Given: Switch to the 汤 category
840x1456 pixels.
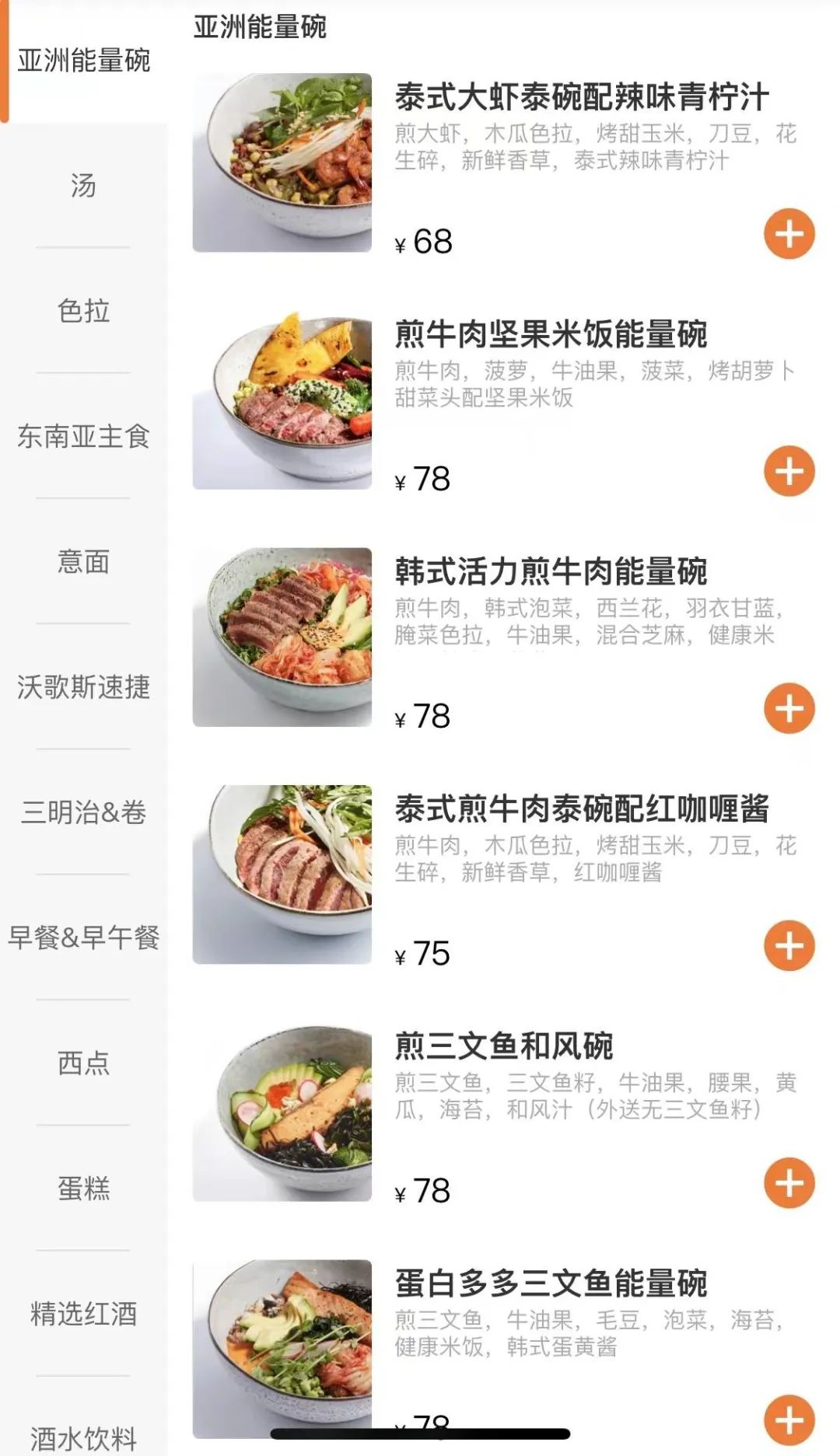Looking at the screenshot, I should [x=83, y=186].
